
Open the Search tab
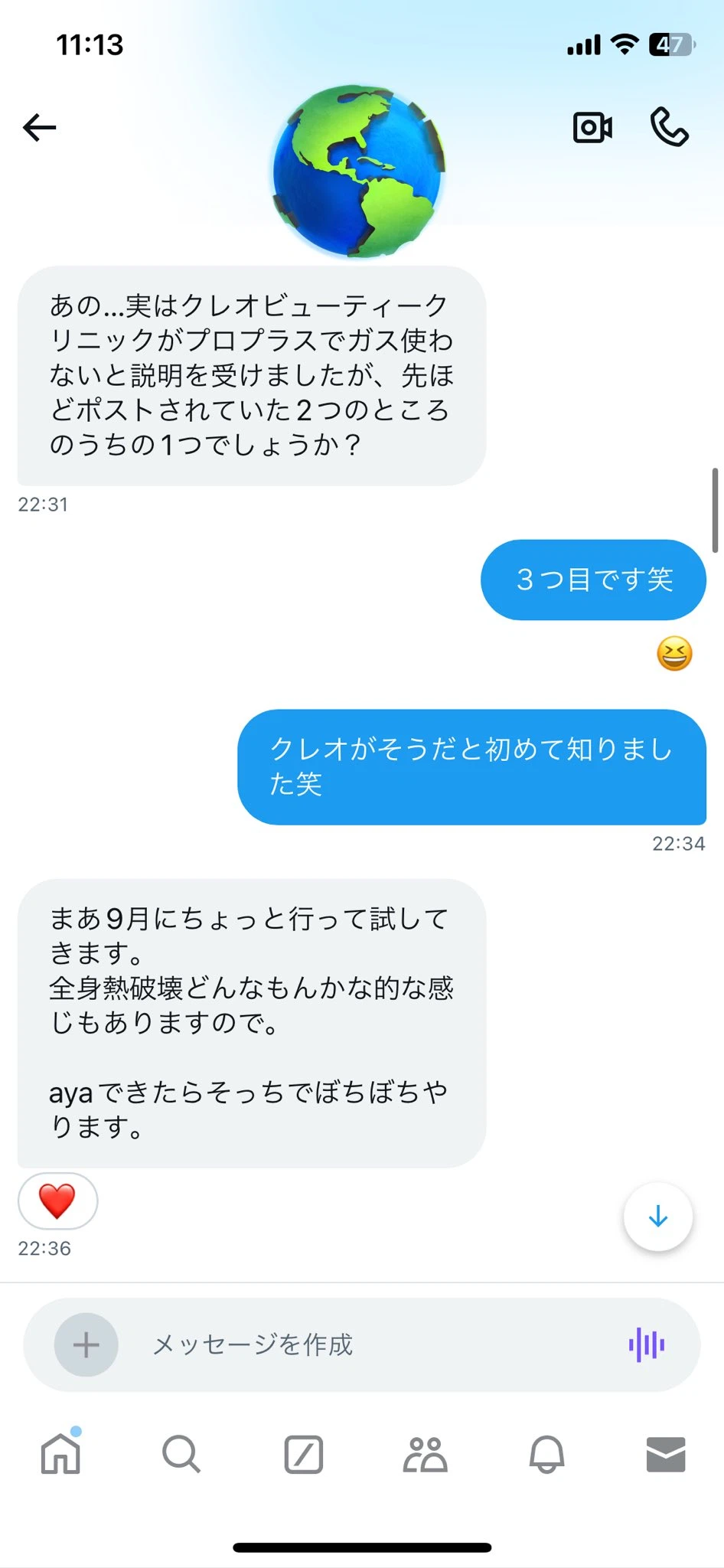(x=181, y=1453)
